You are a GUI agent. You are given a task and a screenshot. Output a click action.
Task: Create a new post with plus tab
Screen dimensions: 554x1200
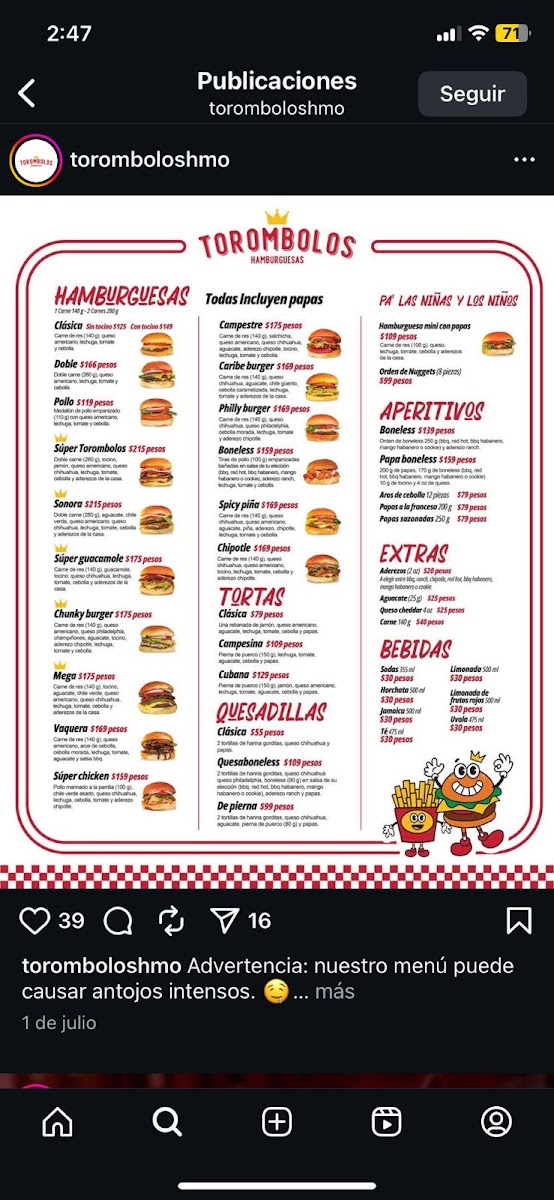277,1122
